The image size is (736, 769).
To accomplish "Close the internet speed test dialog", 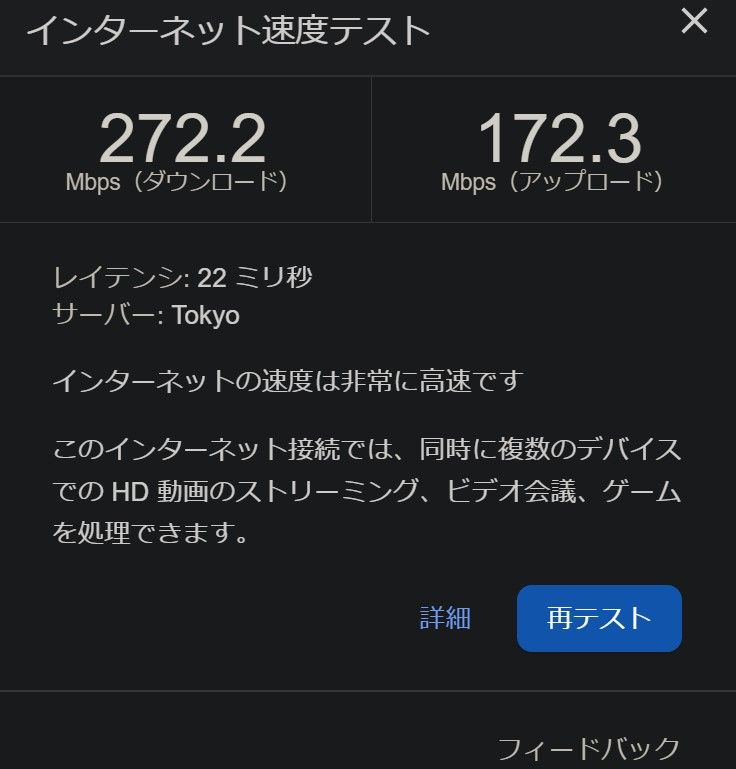I will click(x=694, y=22).
